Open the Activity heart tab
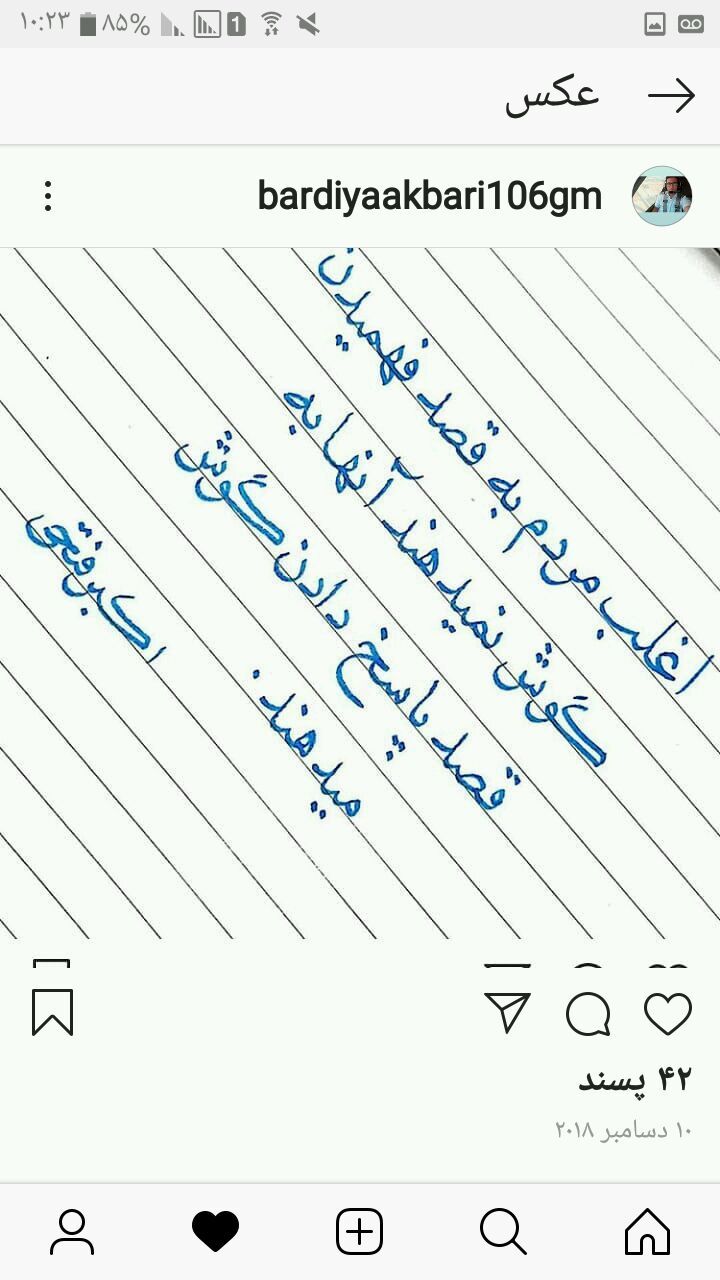The width and height of the screenshot is (720, 1280). (x=216, y=1231)
